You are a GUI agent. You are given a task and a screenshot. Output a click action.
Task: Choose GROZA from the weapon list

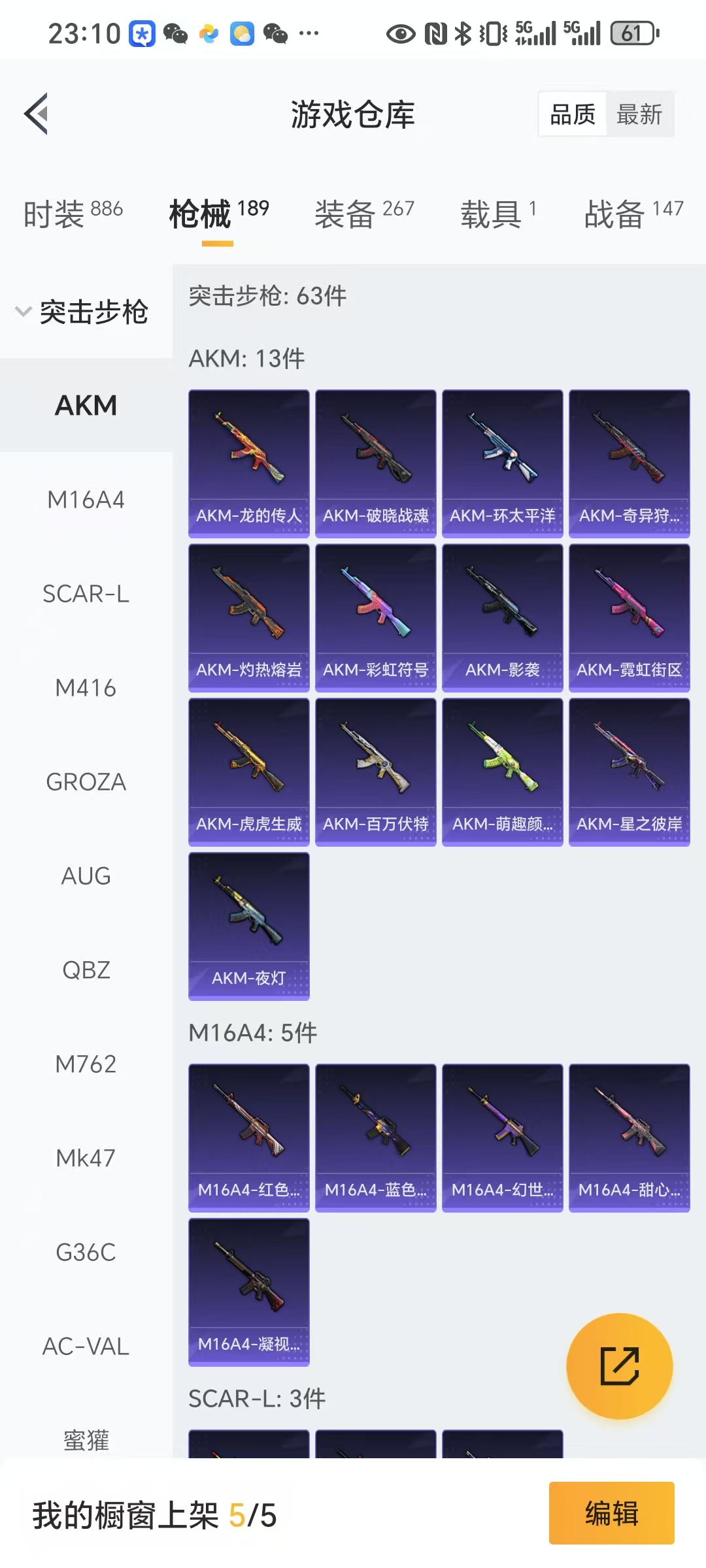[86, 782]
